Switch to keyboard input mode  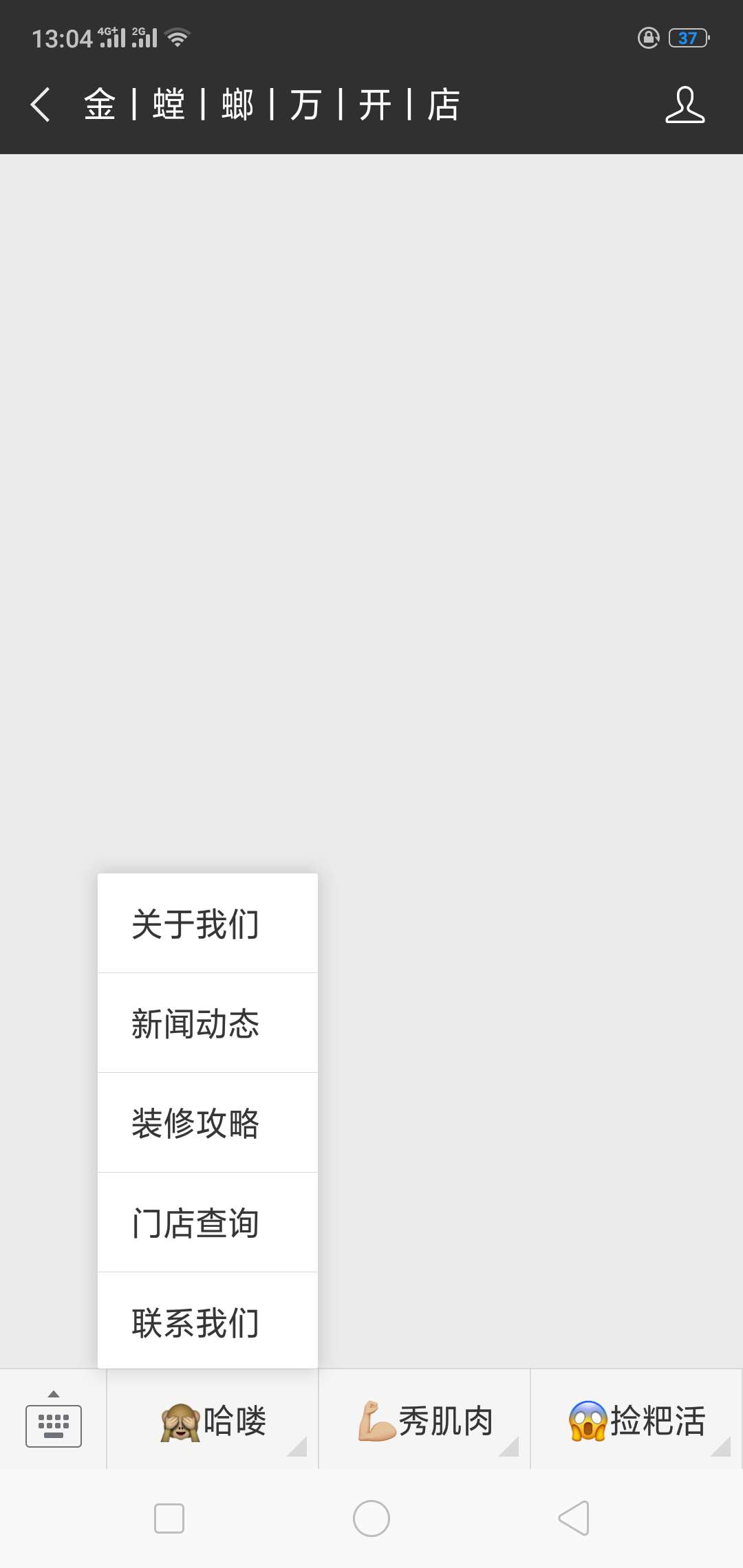point(54,1420)
